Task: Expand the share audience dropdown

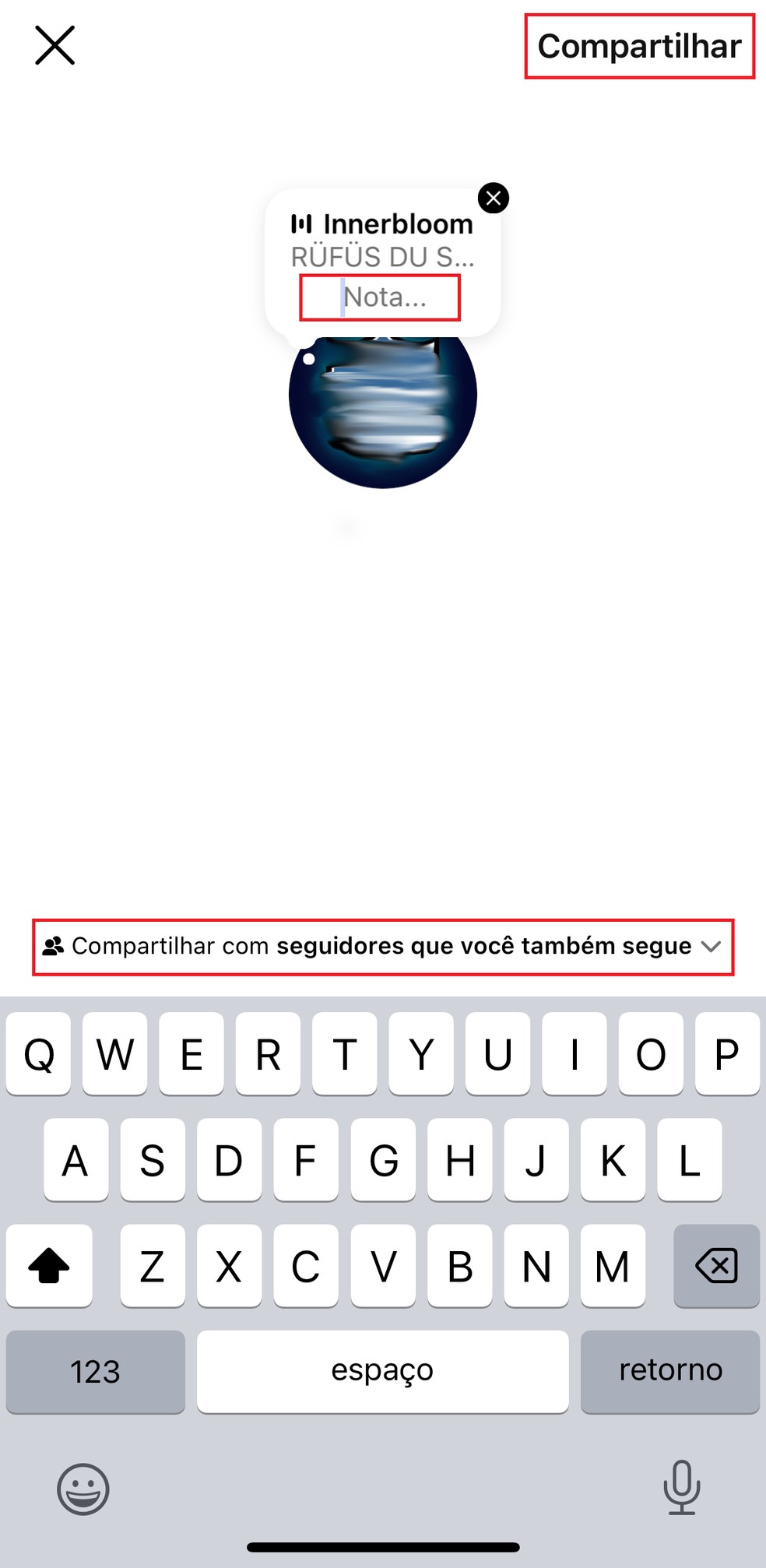Action: click(x=710, y=947)
